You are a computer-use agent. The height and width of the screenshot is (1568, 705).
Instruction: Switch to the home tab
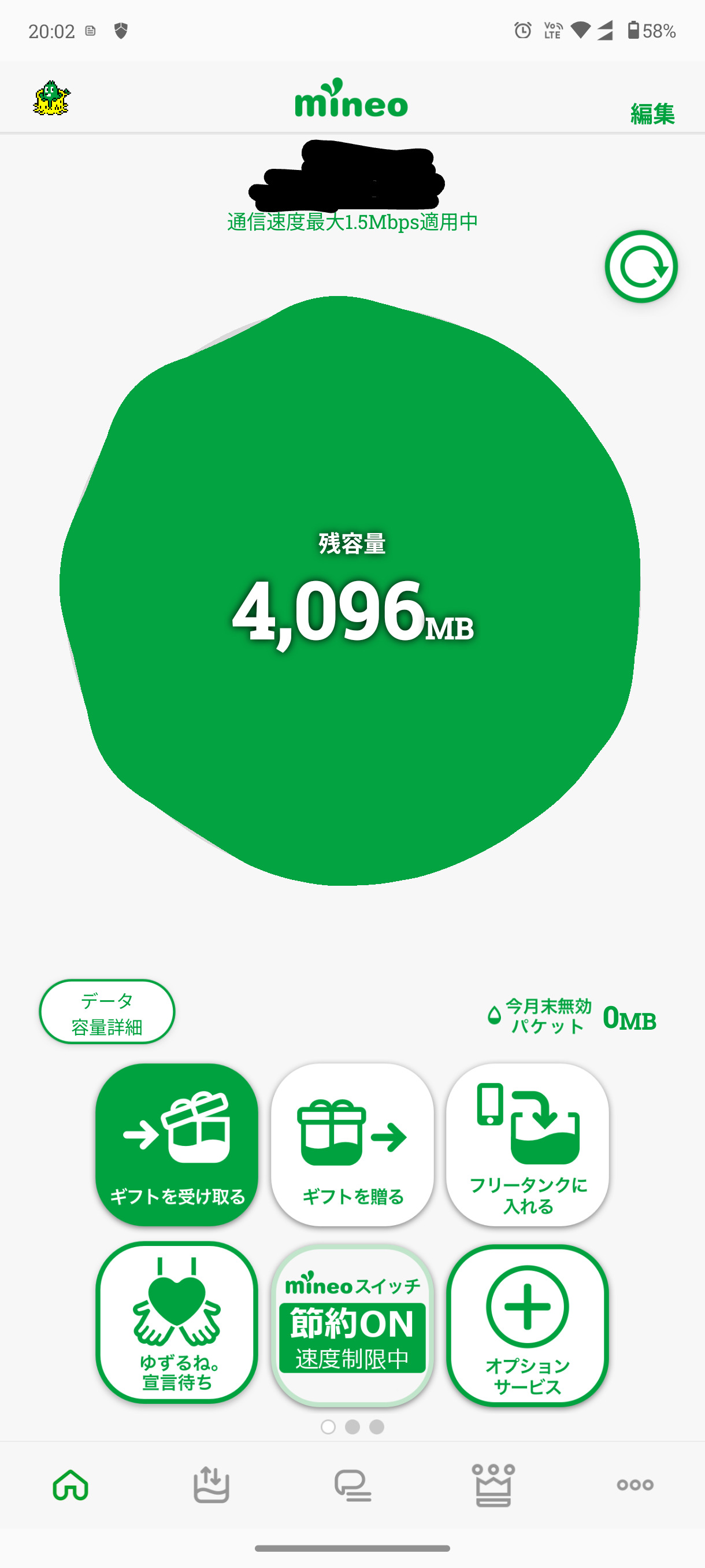pyautogui.click(x=70, y=1485)
